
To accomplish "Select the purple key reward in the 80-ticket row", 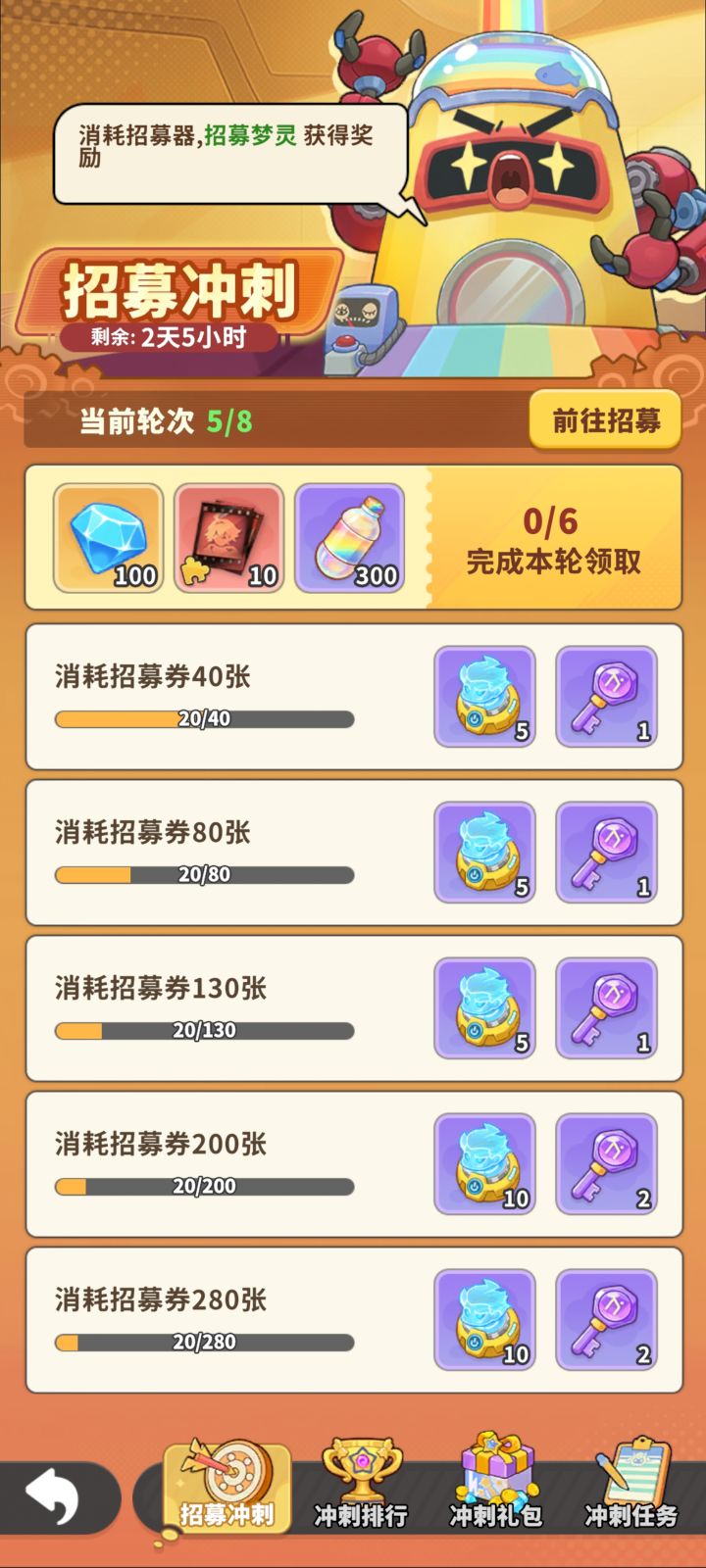I will point(606,853).
